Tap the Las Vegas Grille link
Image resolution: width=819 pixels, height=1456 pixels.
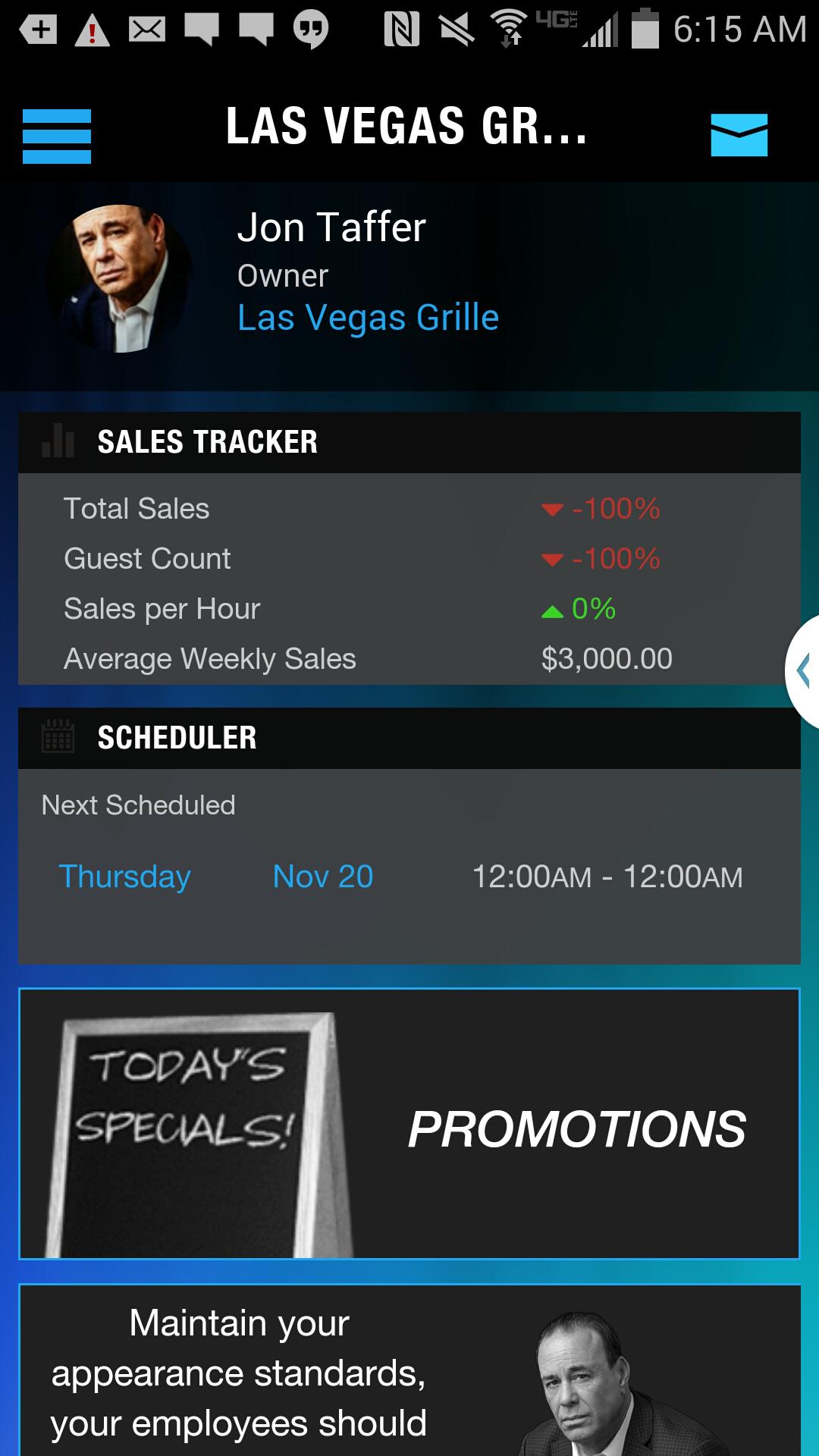tap(368, 318)
